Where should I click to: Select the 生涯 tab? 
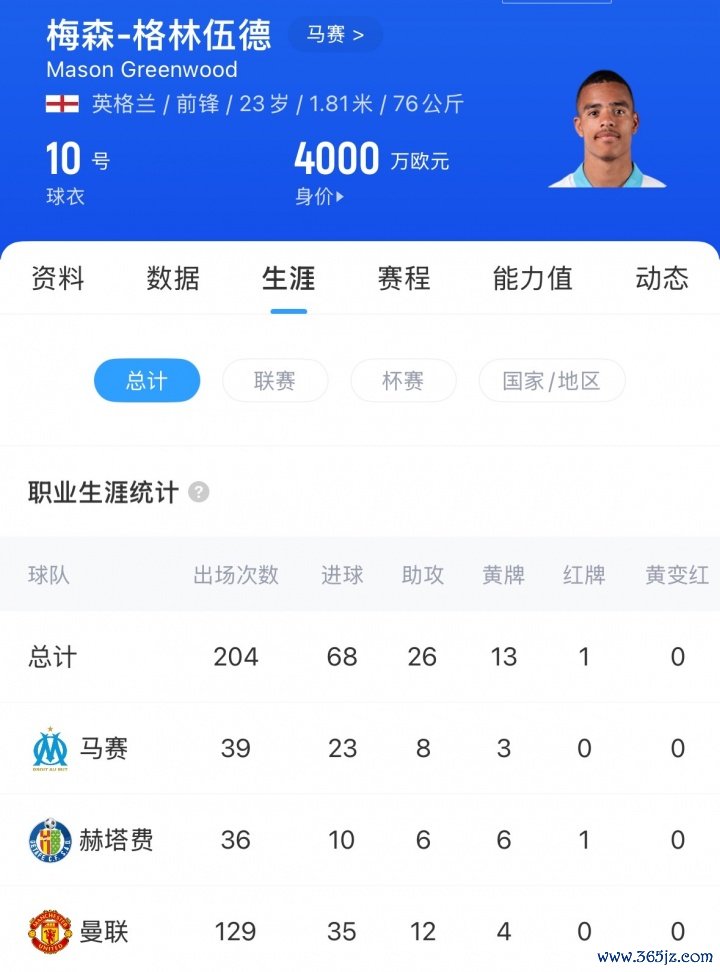(288, 278)
